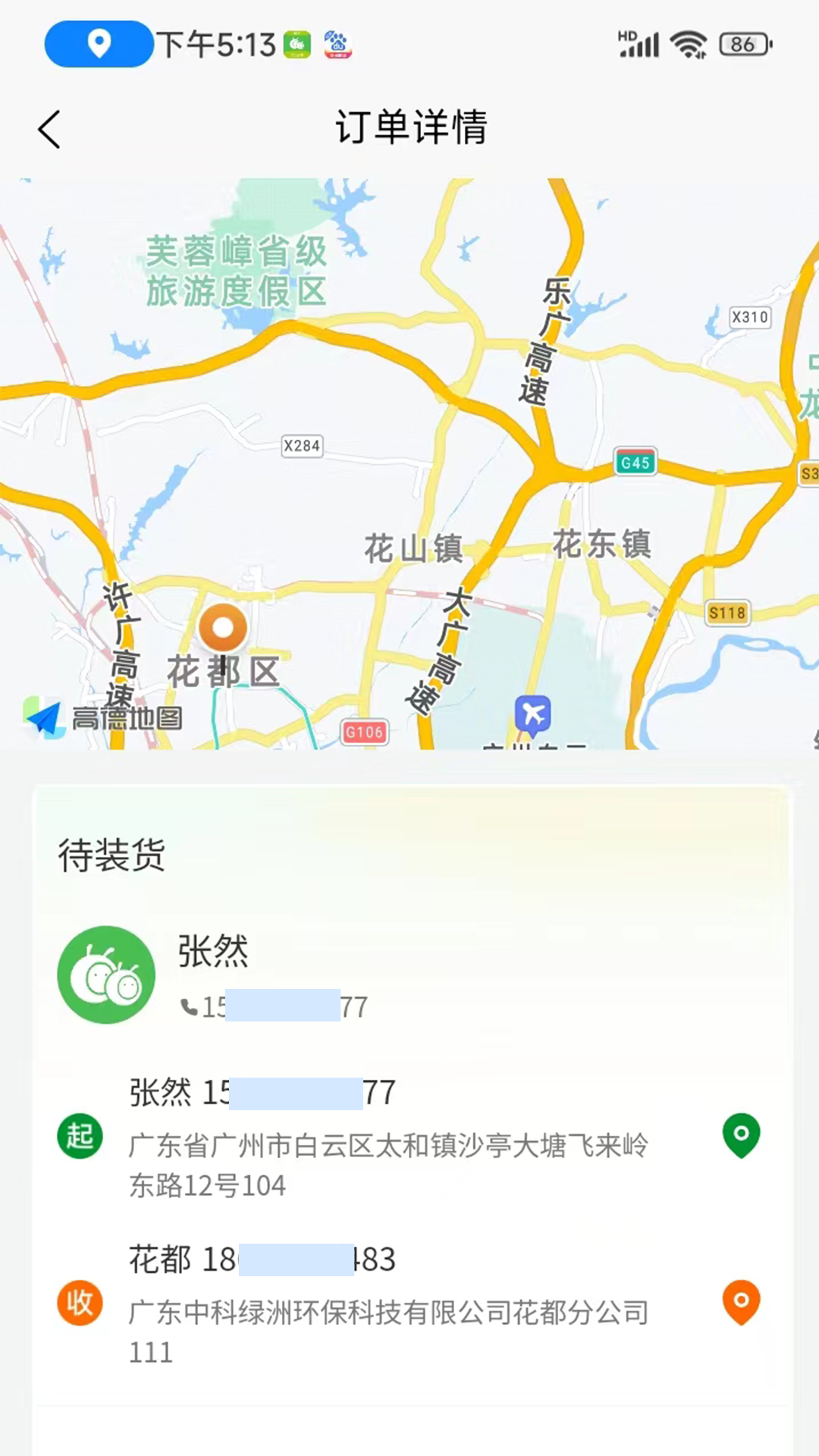The image size is (819, 1456).
Task: Tap the airplane airport icon on the map
Action: tap(533, 711)
